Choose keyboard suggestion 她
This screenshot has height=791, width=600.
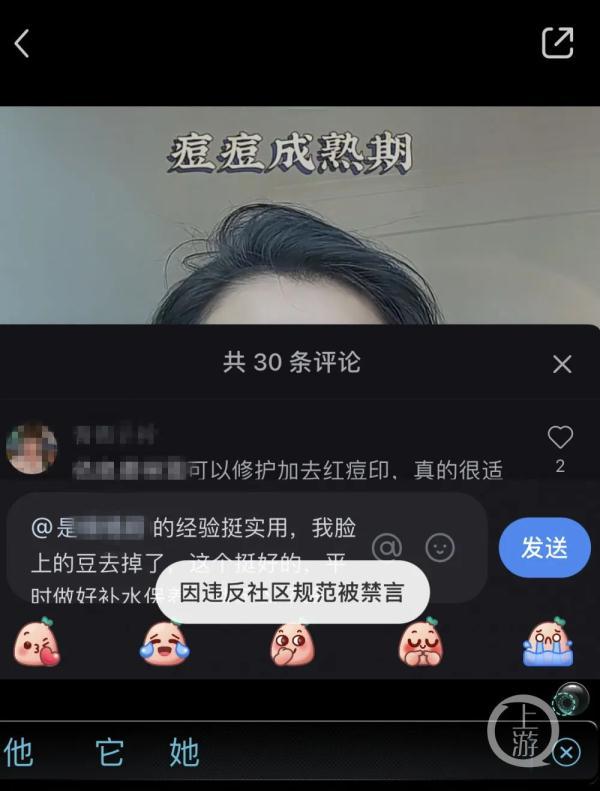coord(184,752)
